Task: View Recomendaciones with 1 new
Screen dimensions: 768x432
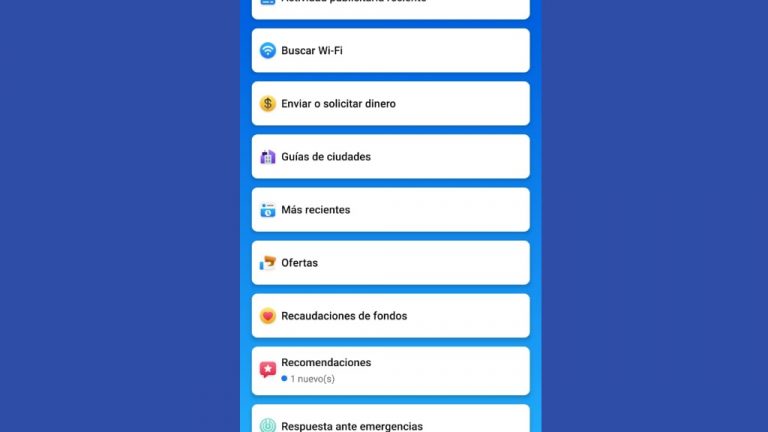Action: coord(389,370)
